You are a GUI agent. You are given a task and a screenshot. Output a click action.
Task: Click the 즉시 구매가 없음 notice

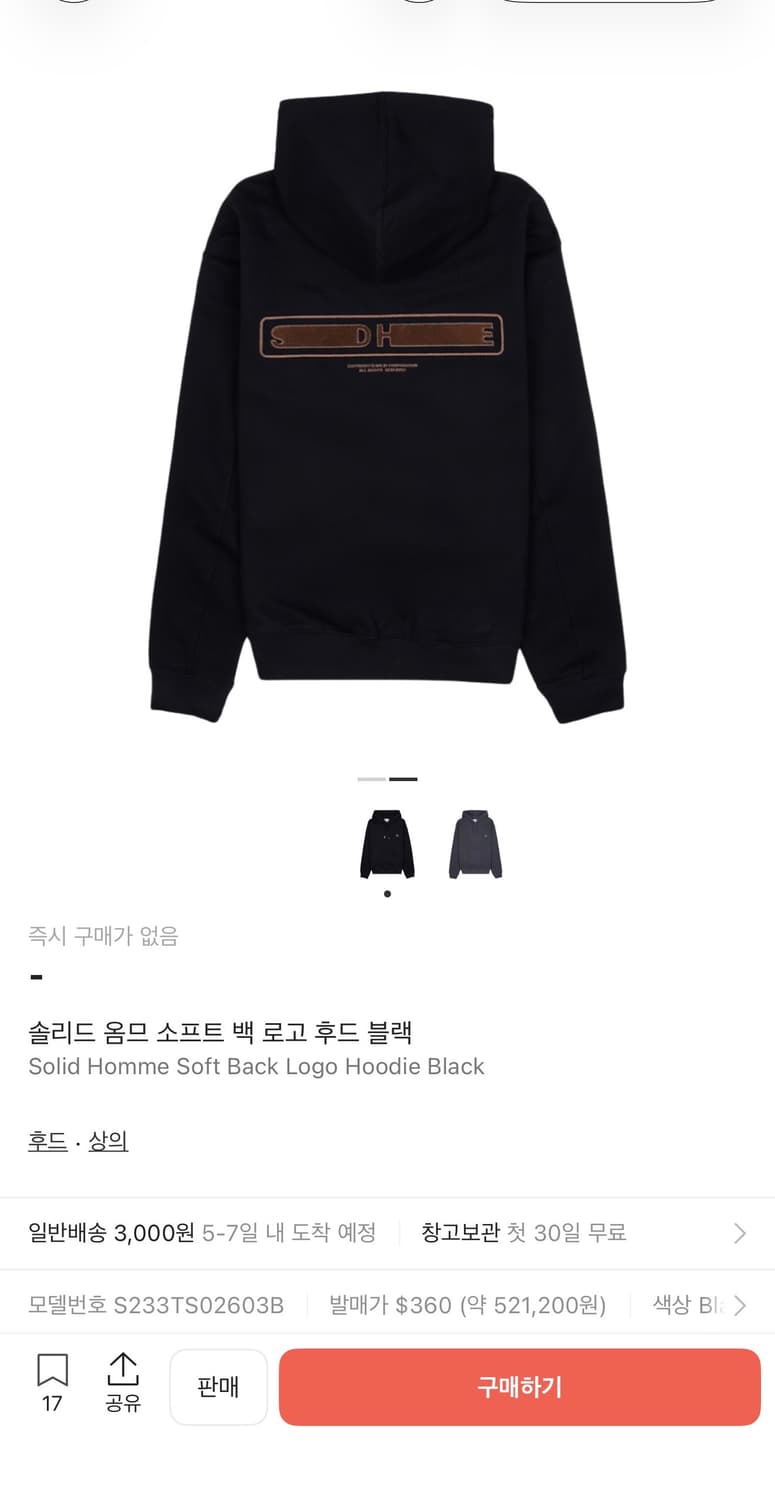coord(103,936)
